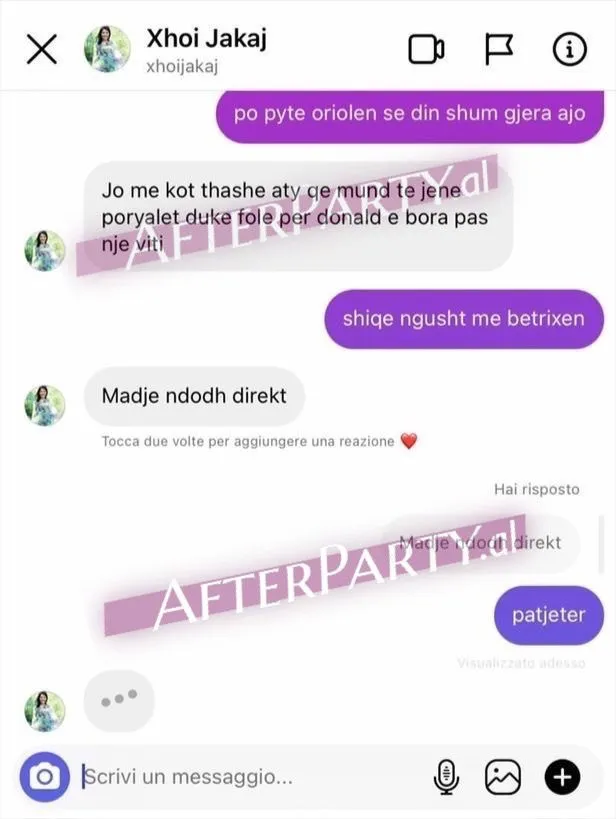Close the chat with Xhoi Jakaj
The image size is (616, 819).
tap(41, 49)
